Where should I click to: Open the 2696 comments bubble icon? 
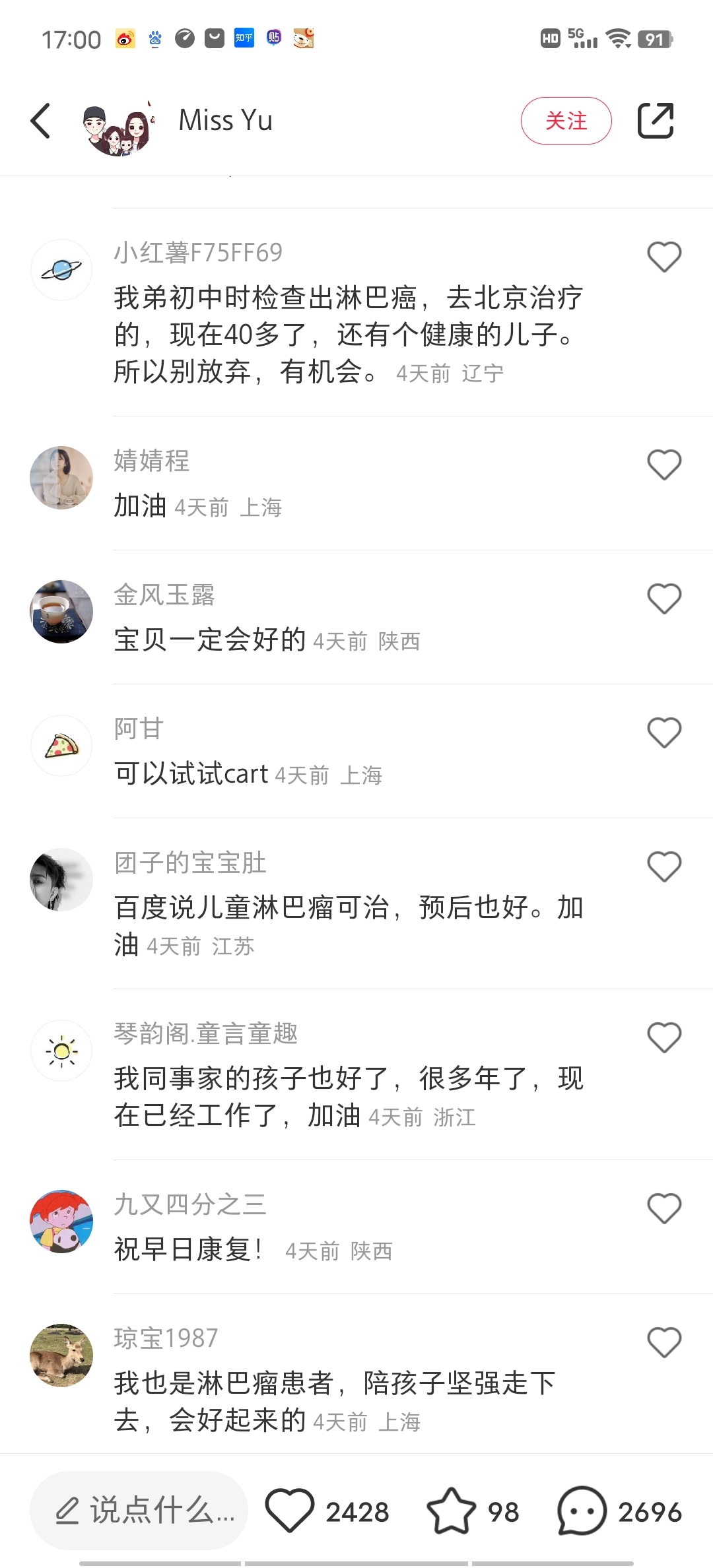(581, 1511)
